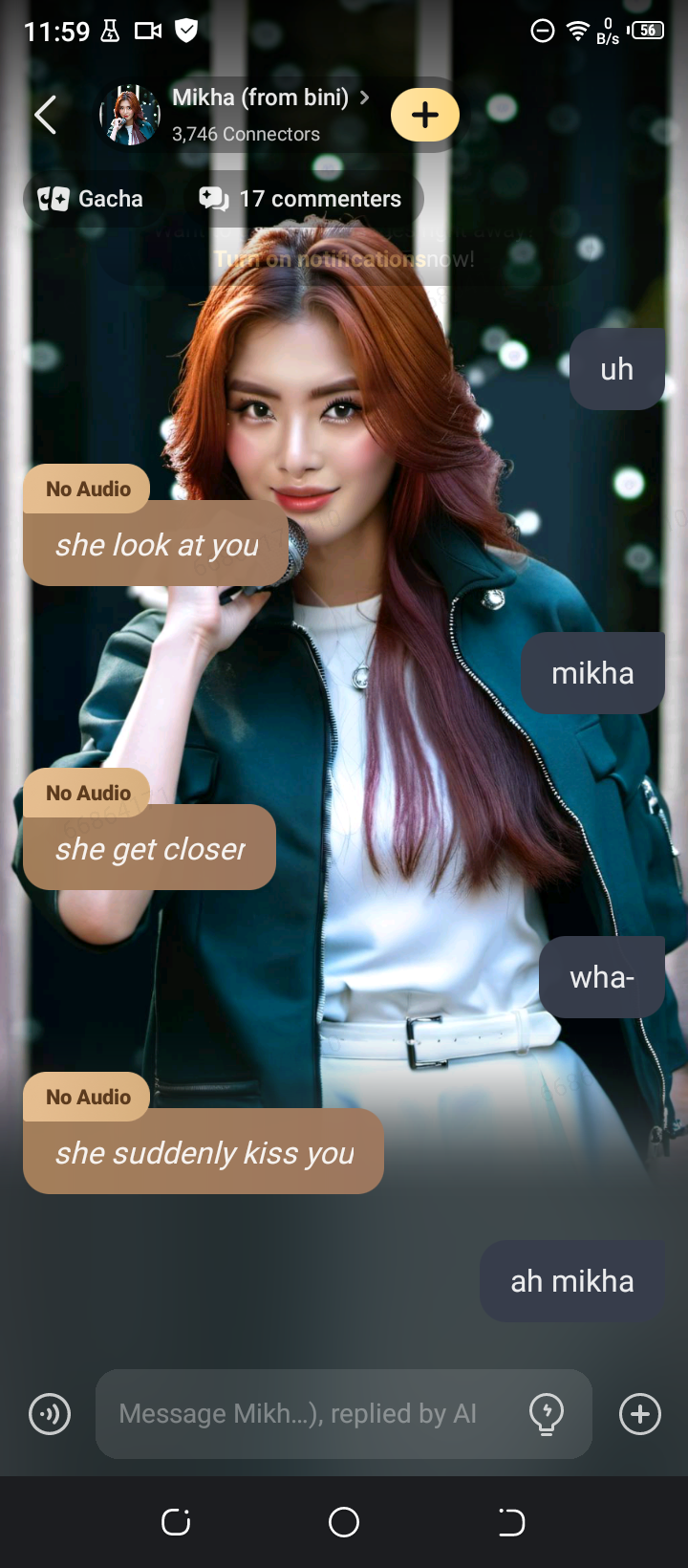688x1568 pixels.
Task: Open recent apps from navigation bar
Action: [177, 1522]
